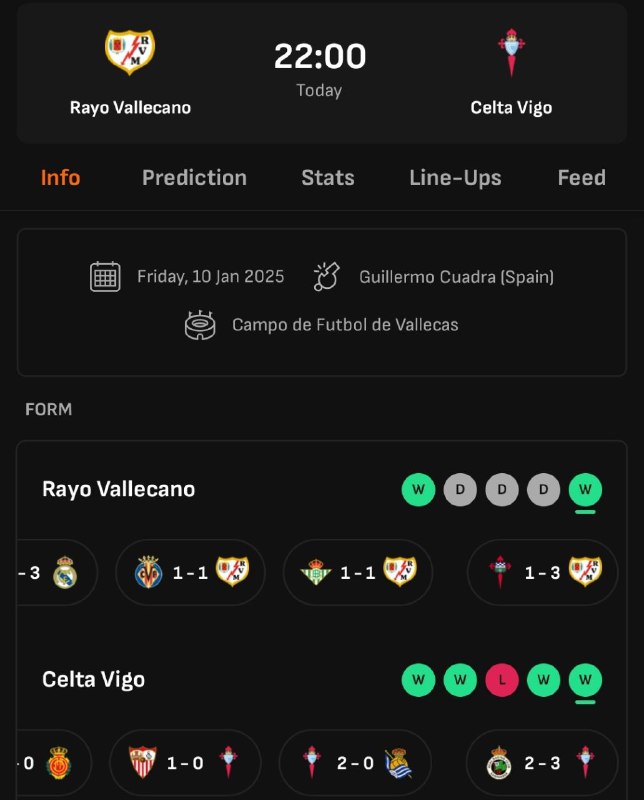Go to the Feed tab
The width and height of the screenshot is (644, 800).
click(x=581, y=178)
